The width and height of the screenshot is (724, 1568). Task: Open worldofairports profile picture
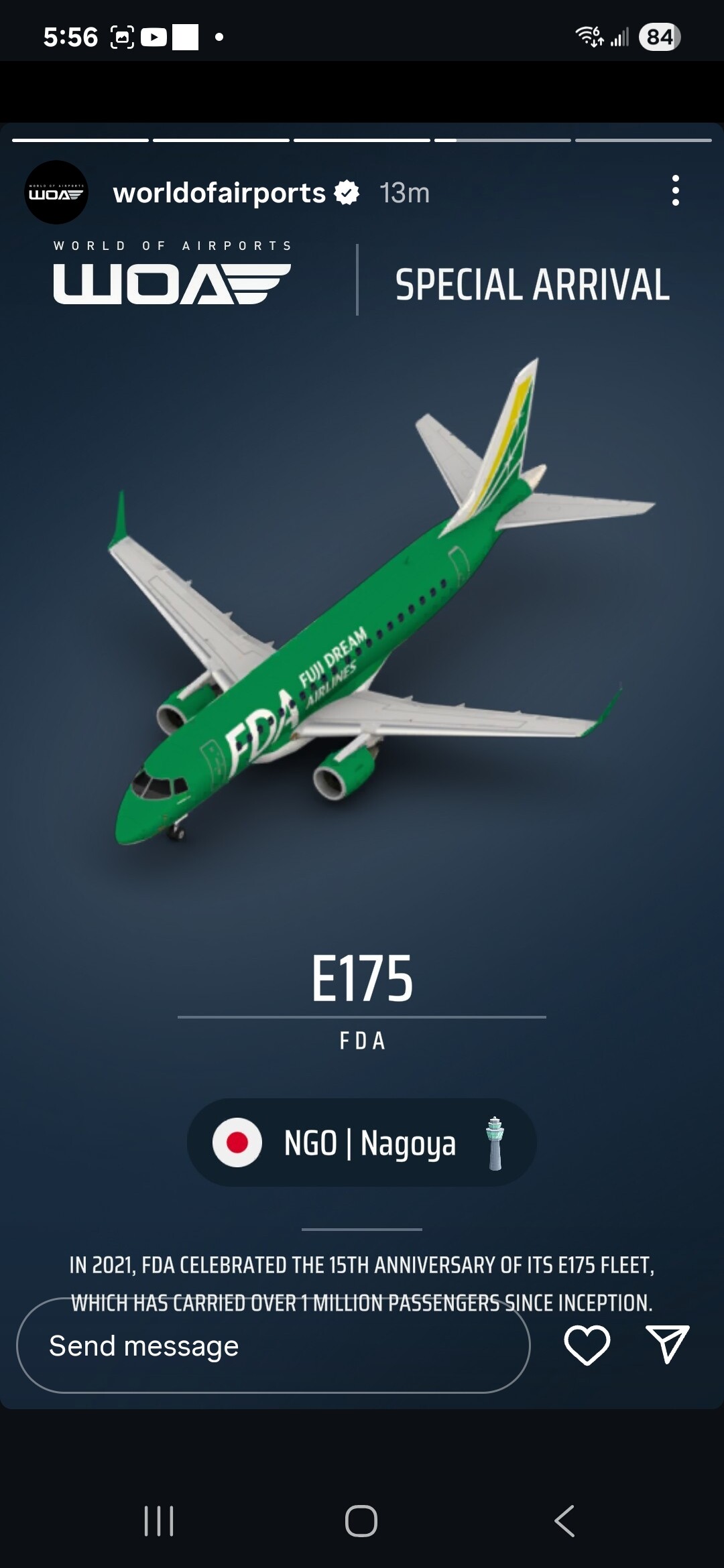[x=56, y=192]
